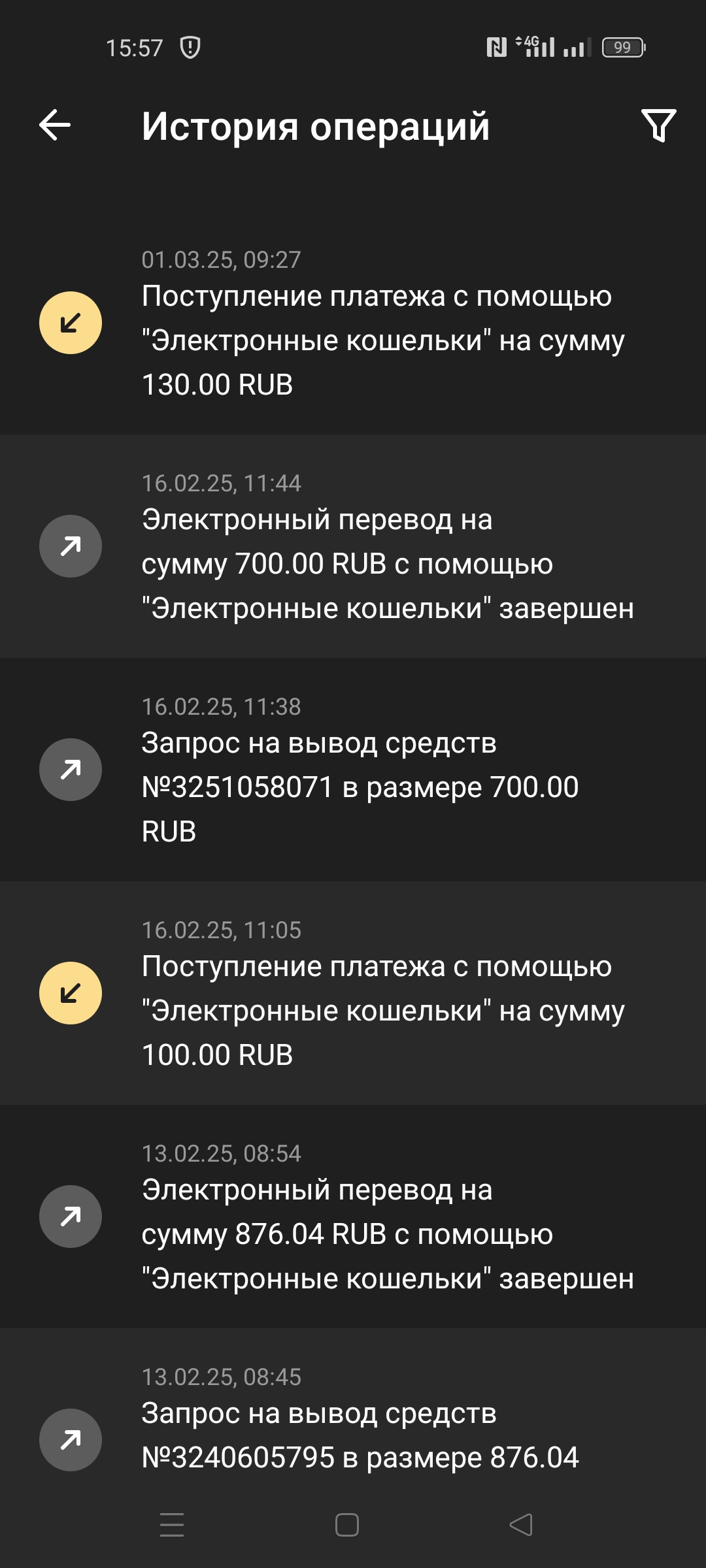Image resolution: width=706 pixels, height=1568 pixels.
Task: Open the 876.04 RUB completed transfer
Action: pyautogui.click(x=386, y=1233)
